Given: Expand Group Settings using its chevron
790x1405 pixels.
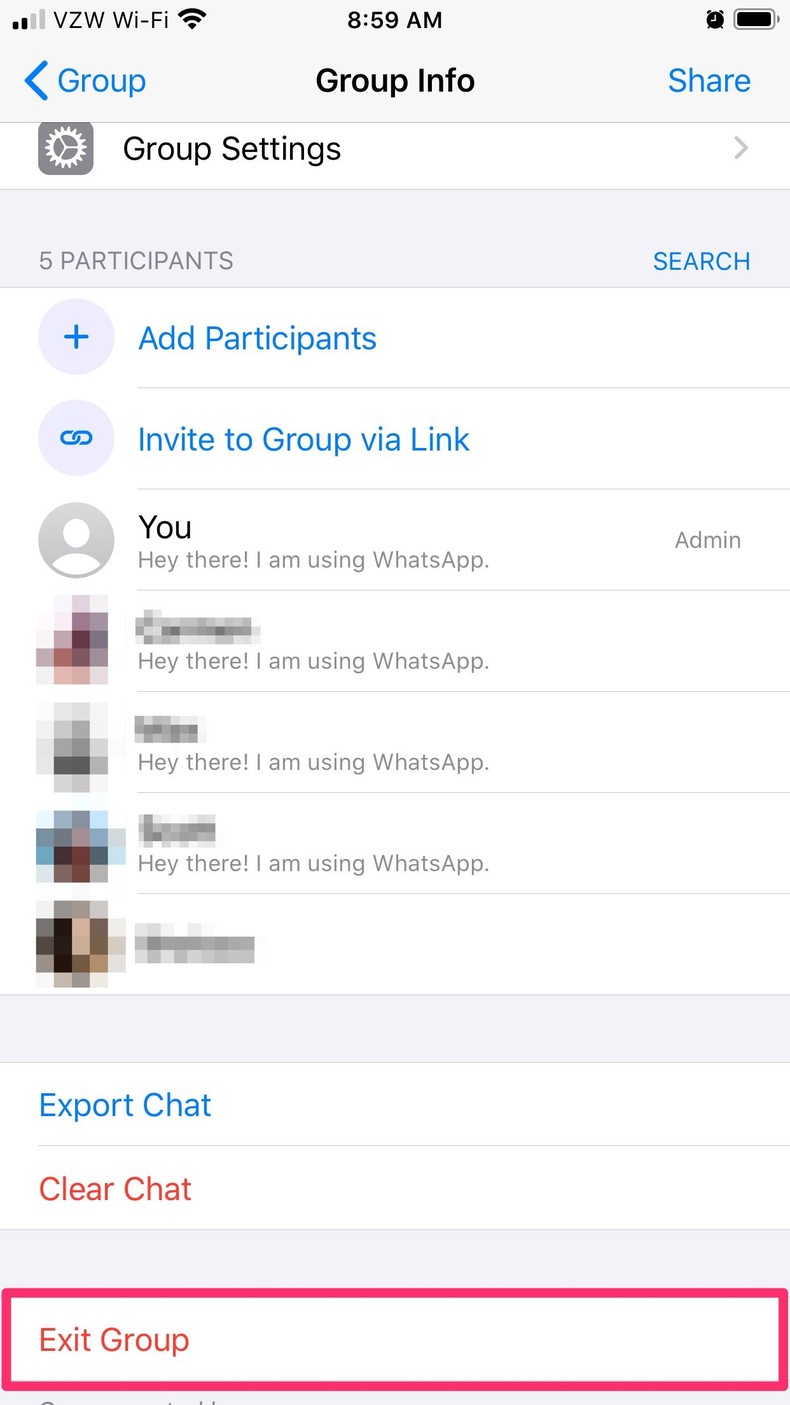Looking at the screenshot, I should coord(740,147).
